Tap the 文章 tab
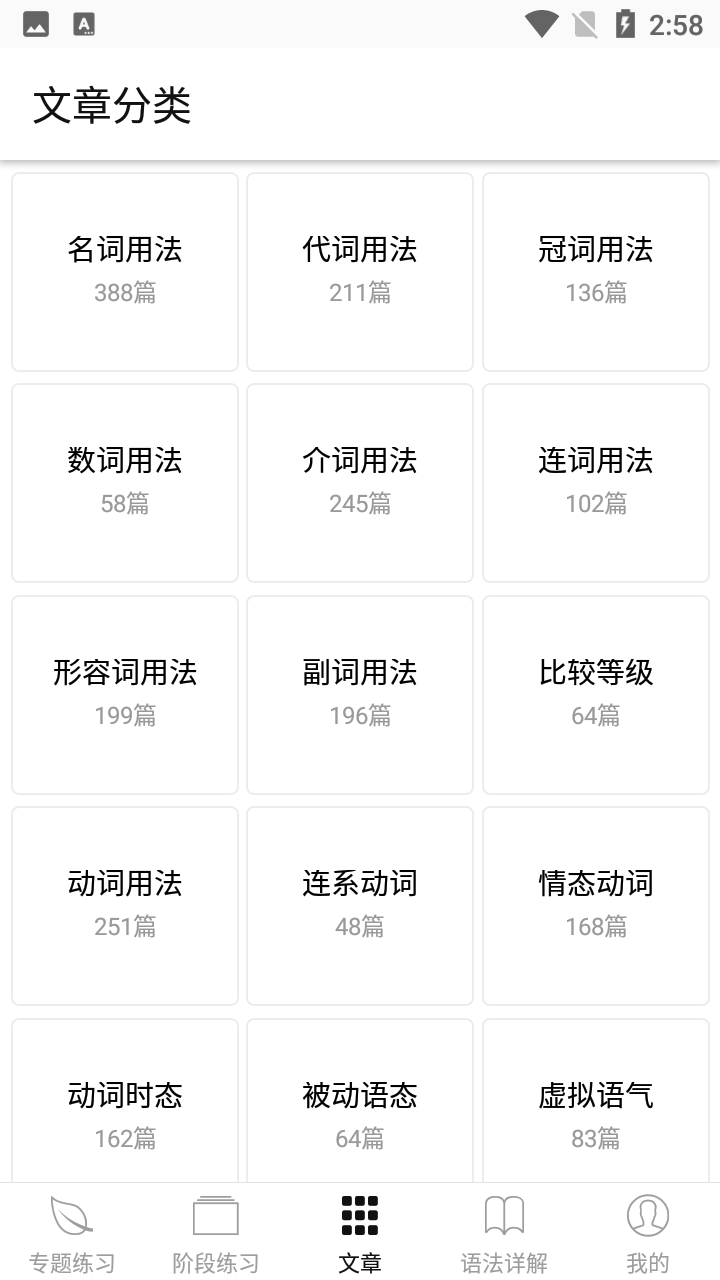 [x=360, y=1233]
